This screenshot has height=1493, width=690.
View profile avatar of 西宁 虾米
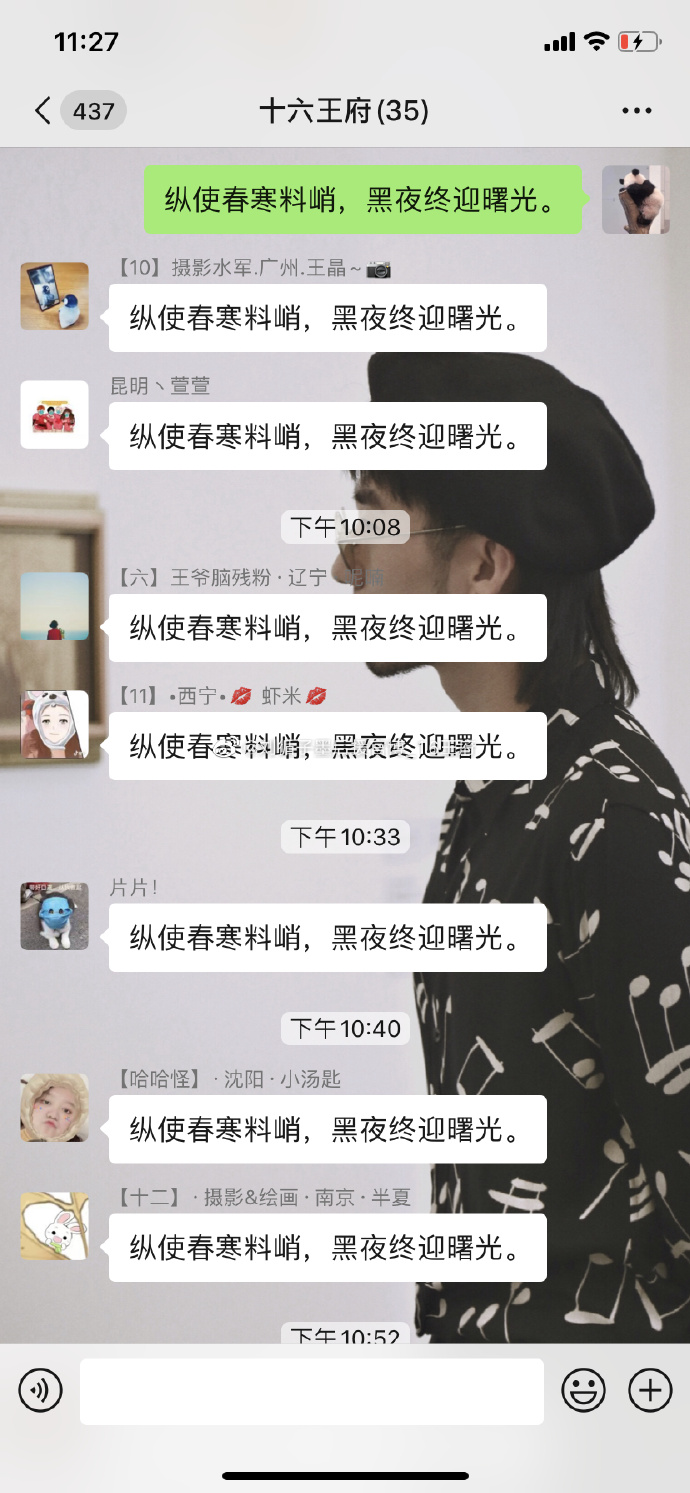[55, 724]
